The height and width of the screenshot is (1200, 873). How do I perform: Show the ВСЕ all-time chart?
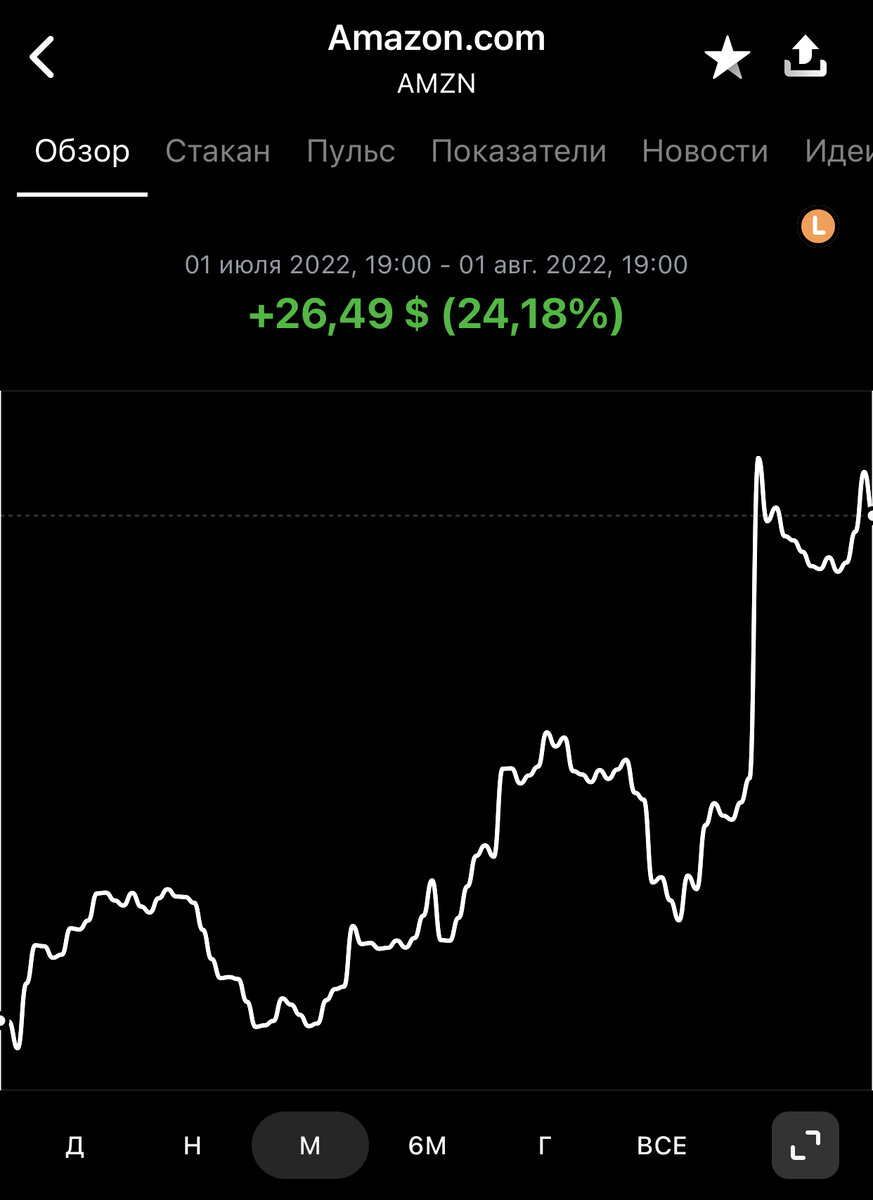(x=662, y=1146)
